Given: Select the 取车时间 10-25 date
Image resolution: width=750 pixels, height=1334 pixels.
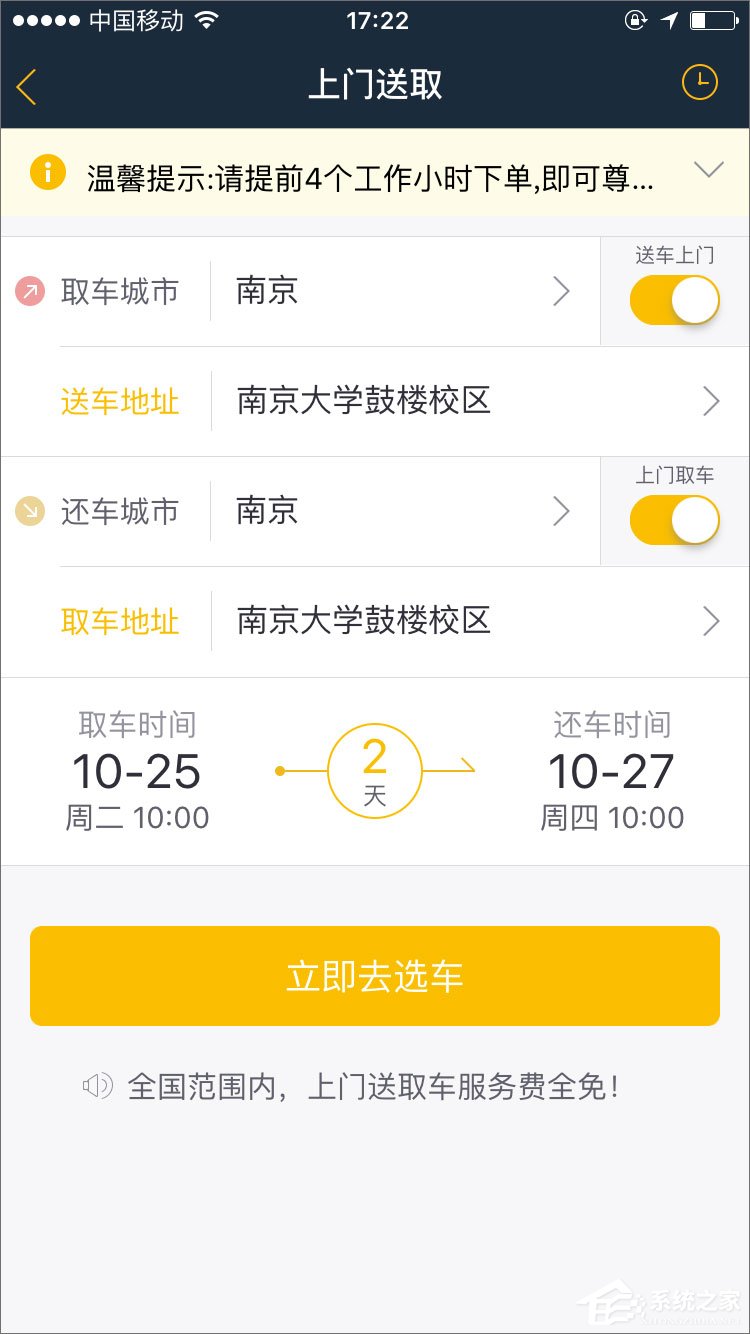Looking at the screenshot, I should [137, 772].
